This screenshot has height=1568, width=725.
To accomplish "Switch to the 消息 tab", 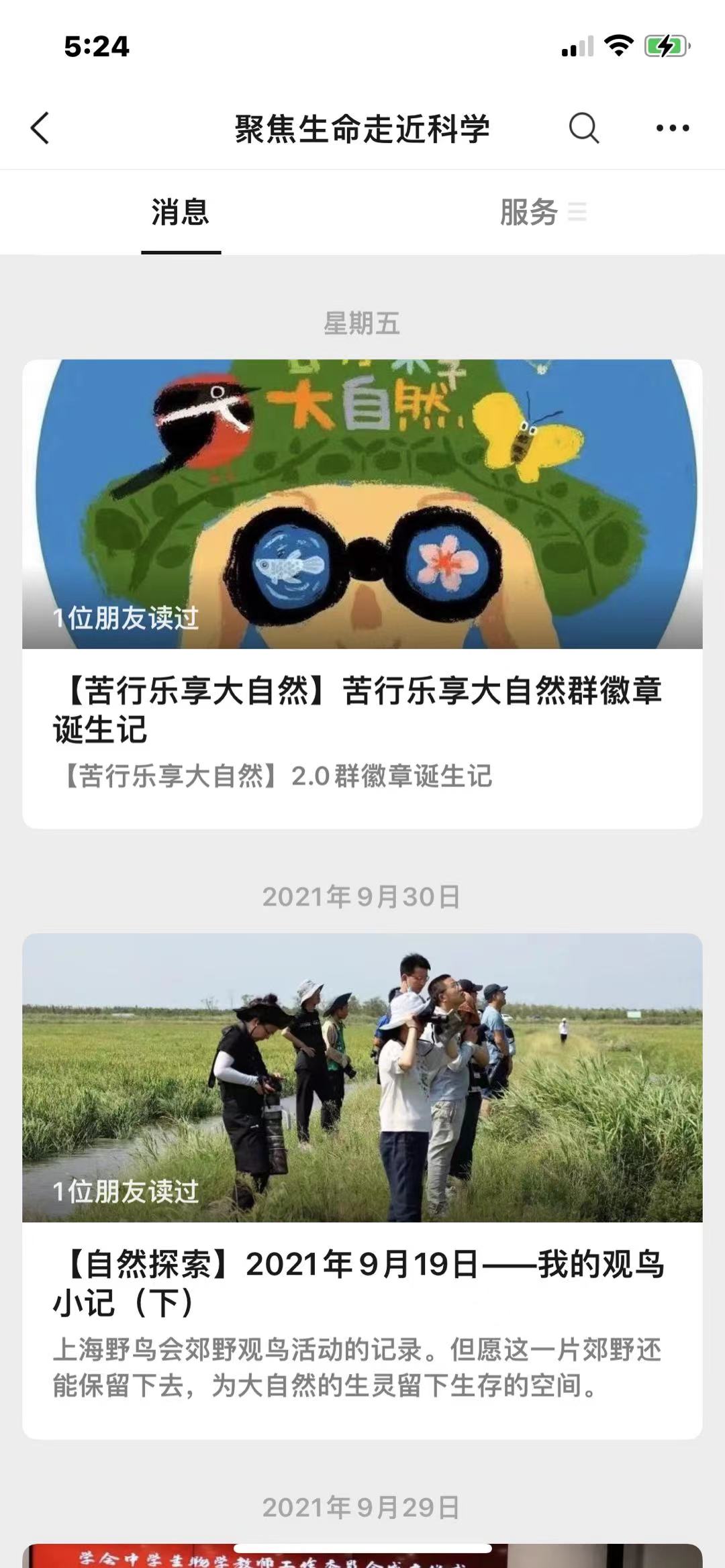I will tap(181, 213).
